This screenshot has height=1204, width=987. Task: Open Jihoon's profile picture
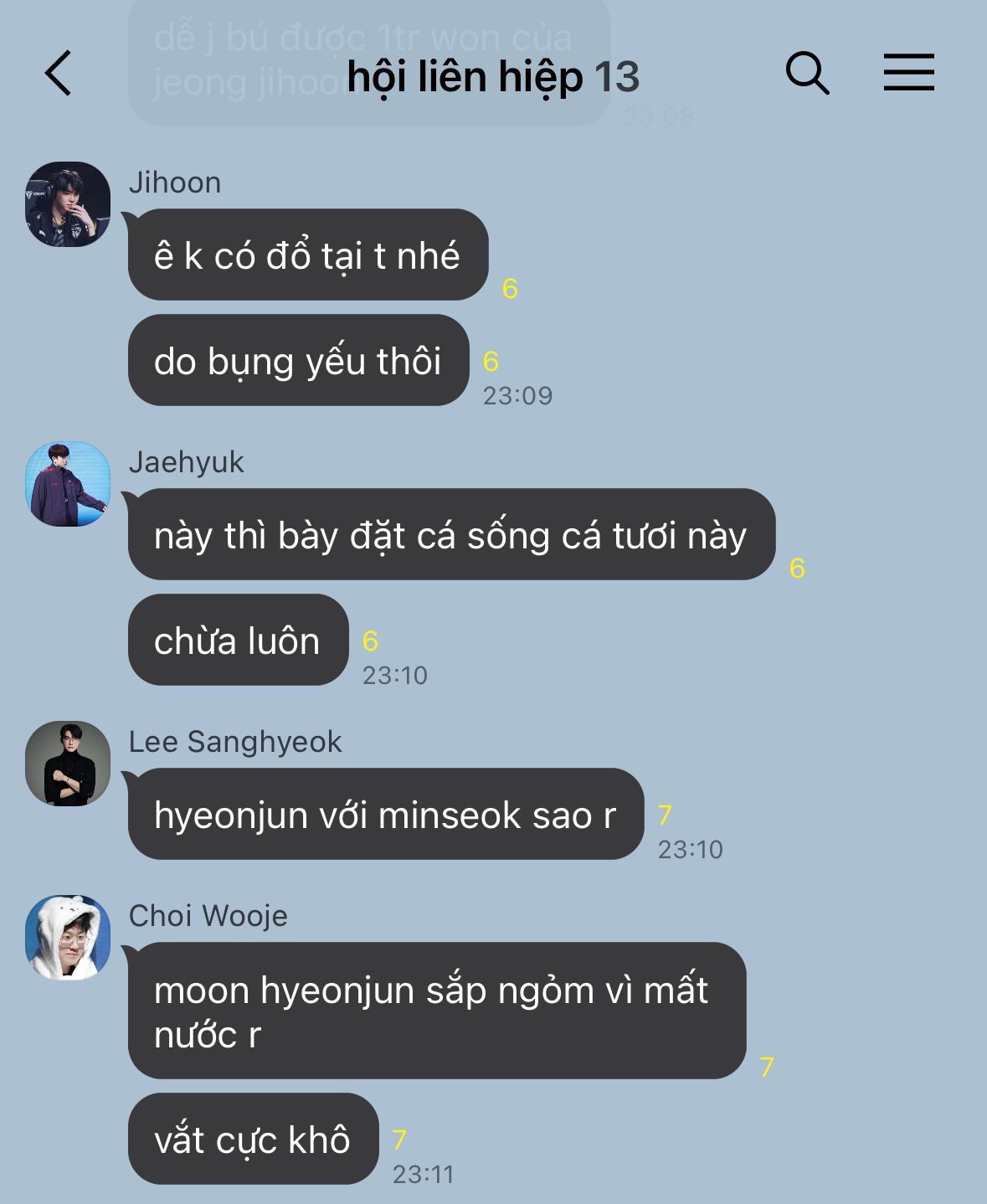68,204
